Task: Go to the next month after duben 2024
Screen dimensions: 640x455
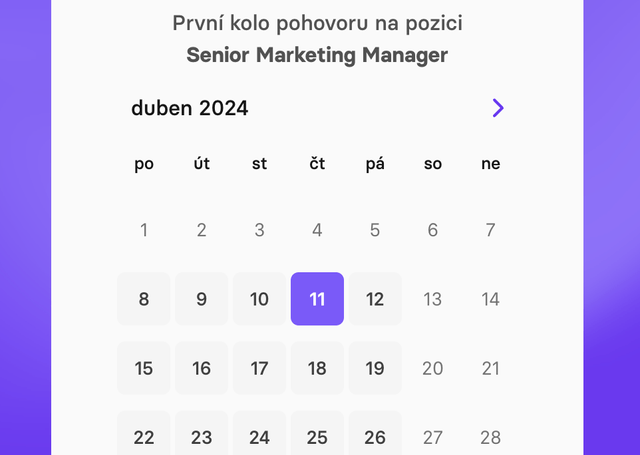Action: tap(498, 108)
